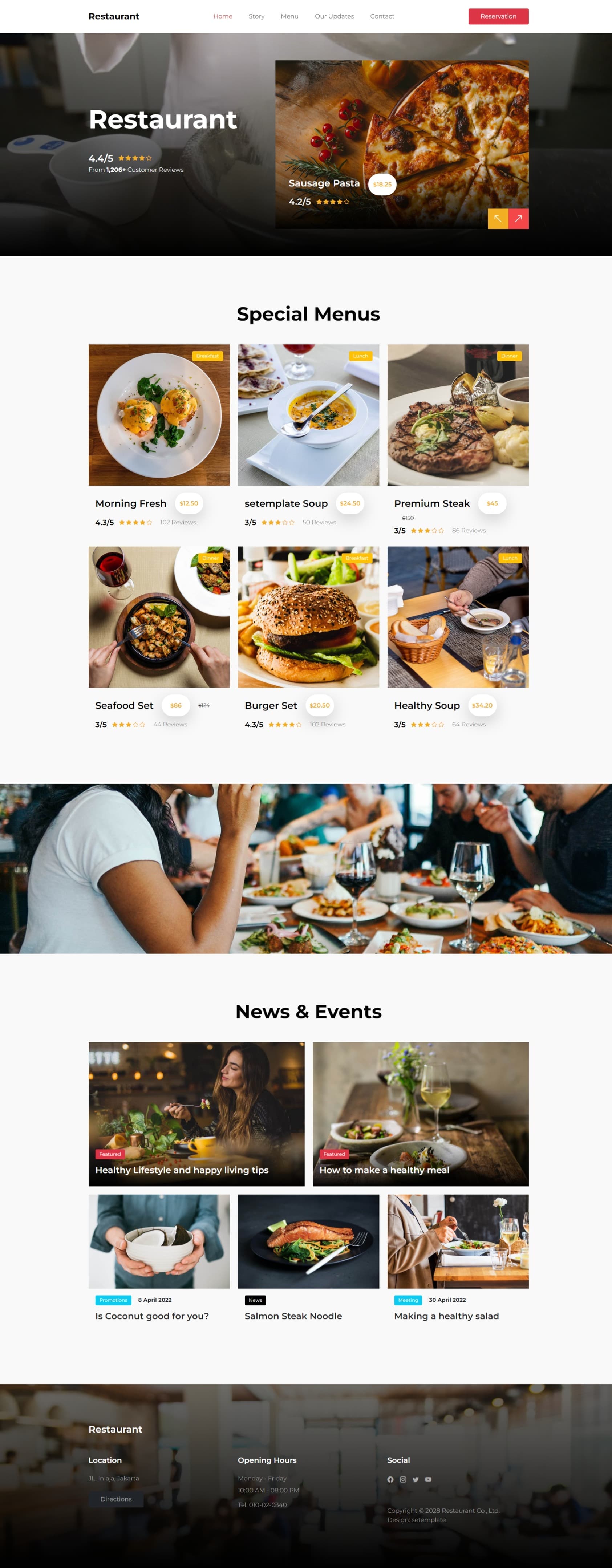Image resolution: width=612 pixels, height=1568 pixels.
Task: Open the Making a healthy salad article
Action: (446, 1316)
